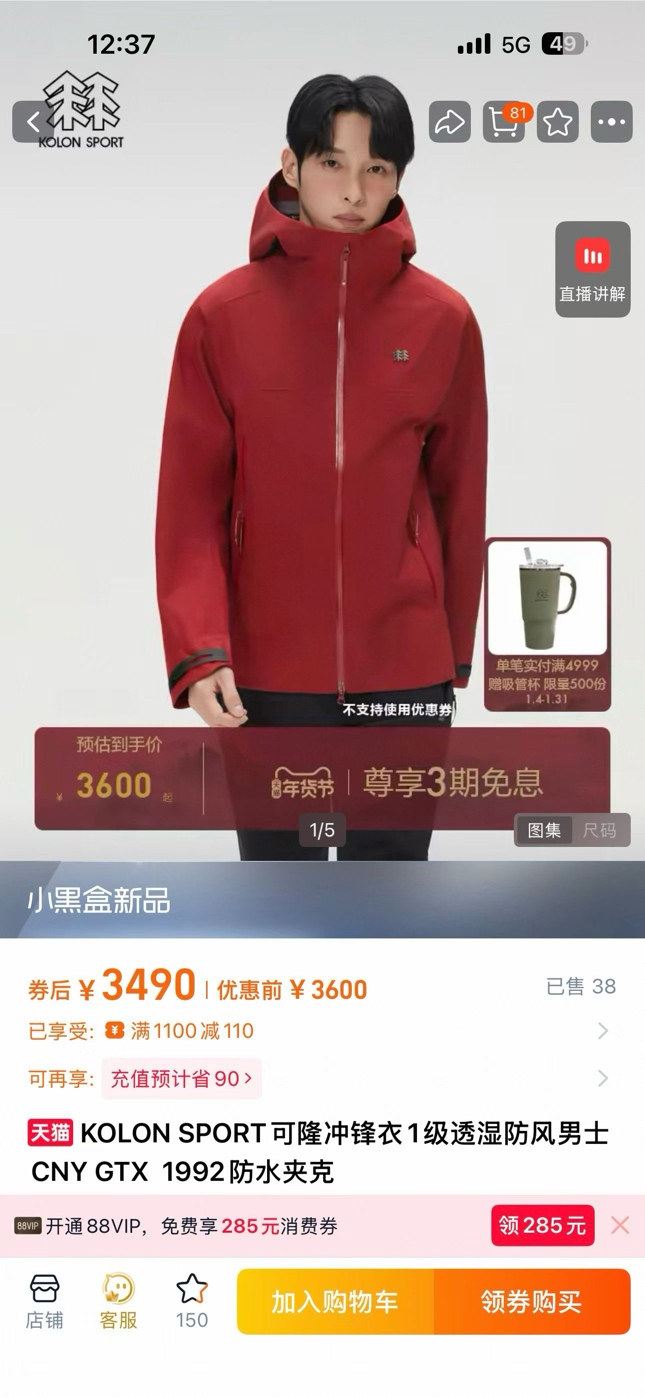Add product to favorites via top star

pyautogui.click(x=557, y=122)
